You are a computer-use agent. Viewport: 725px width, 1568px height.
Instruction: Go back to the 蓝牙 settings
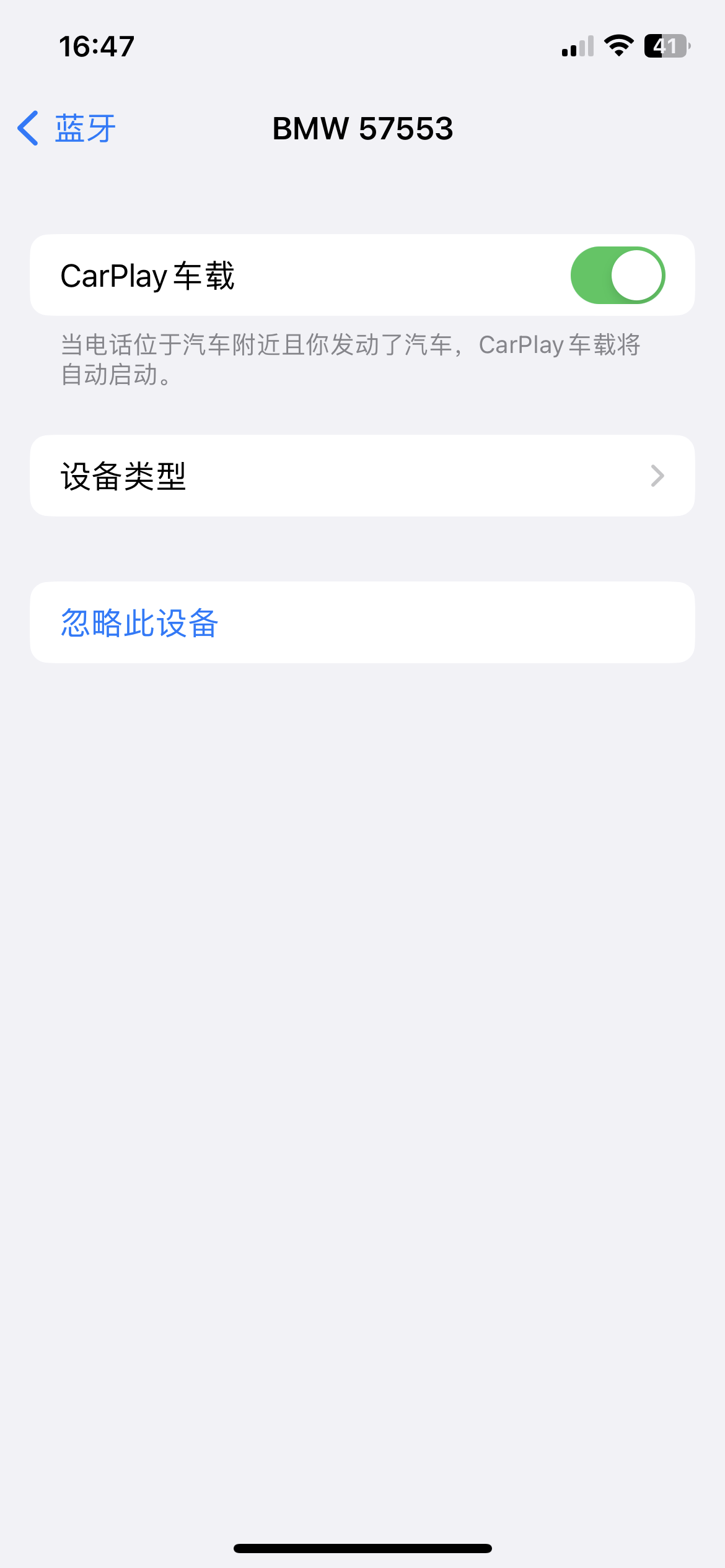coord(67,129)
